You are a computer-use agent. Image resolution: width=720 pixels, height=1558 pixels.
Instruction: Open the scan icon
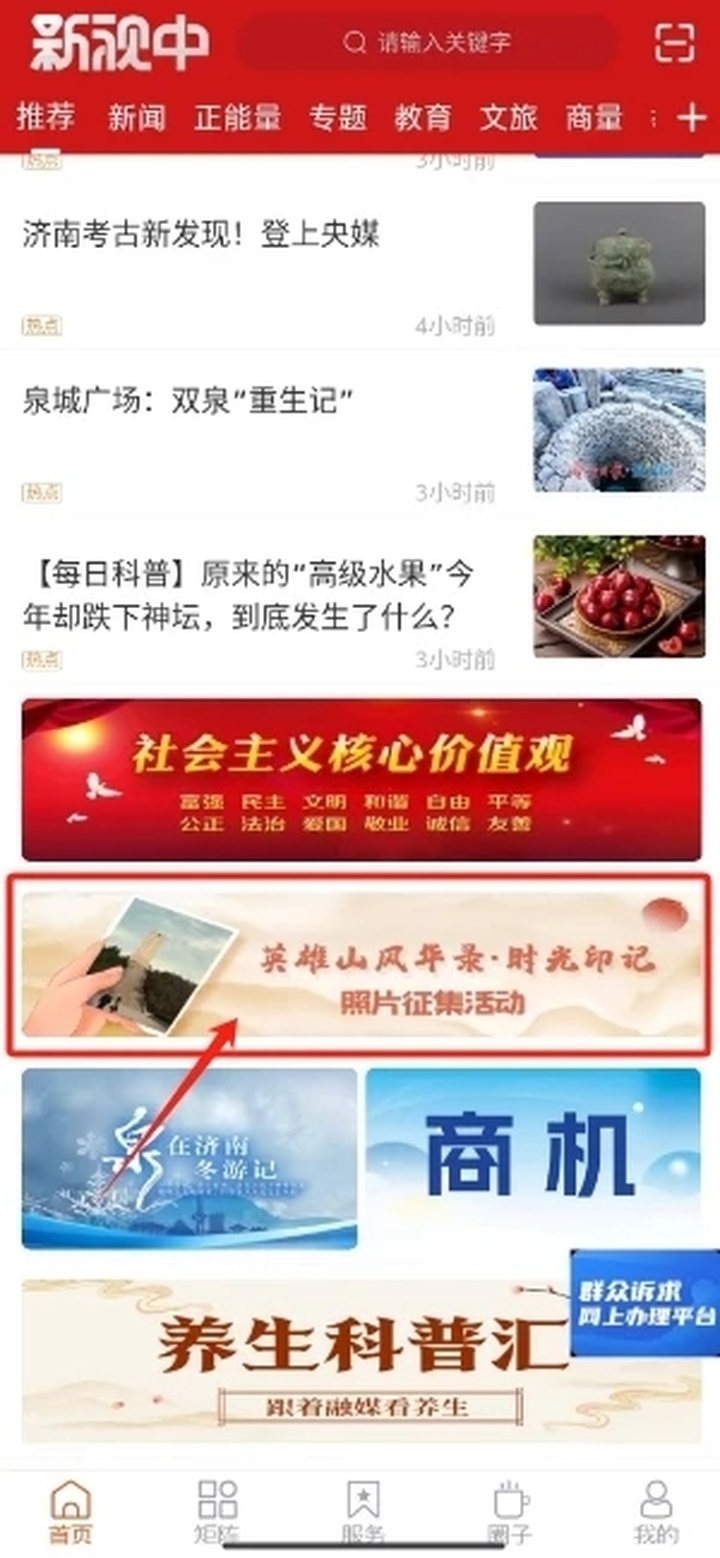[x=674, y=43]
